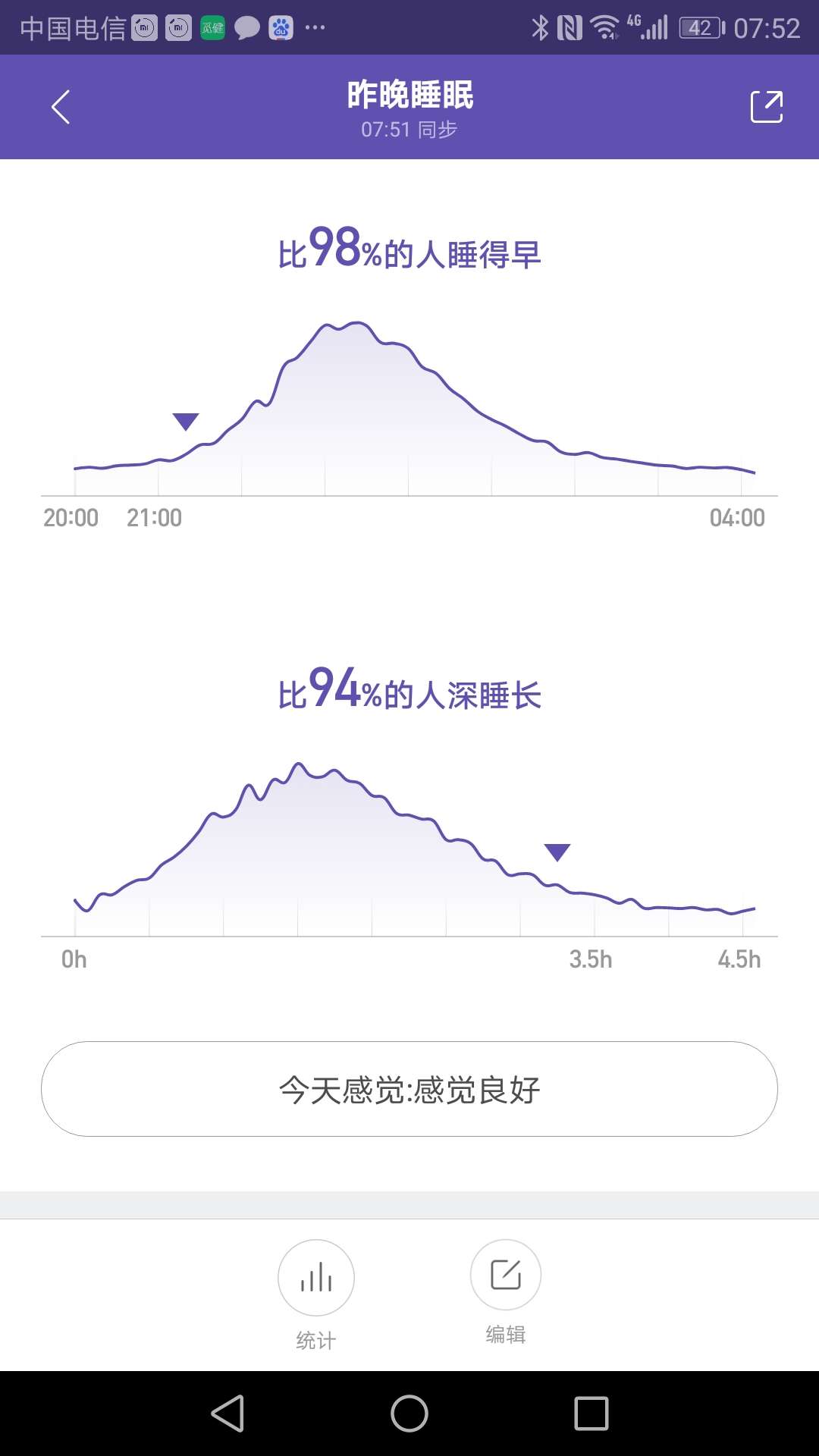Tap the back arrow to leave sleep detail
Screen dimensions: 819x1456
point(61,106)
